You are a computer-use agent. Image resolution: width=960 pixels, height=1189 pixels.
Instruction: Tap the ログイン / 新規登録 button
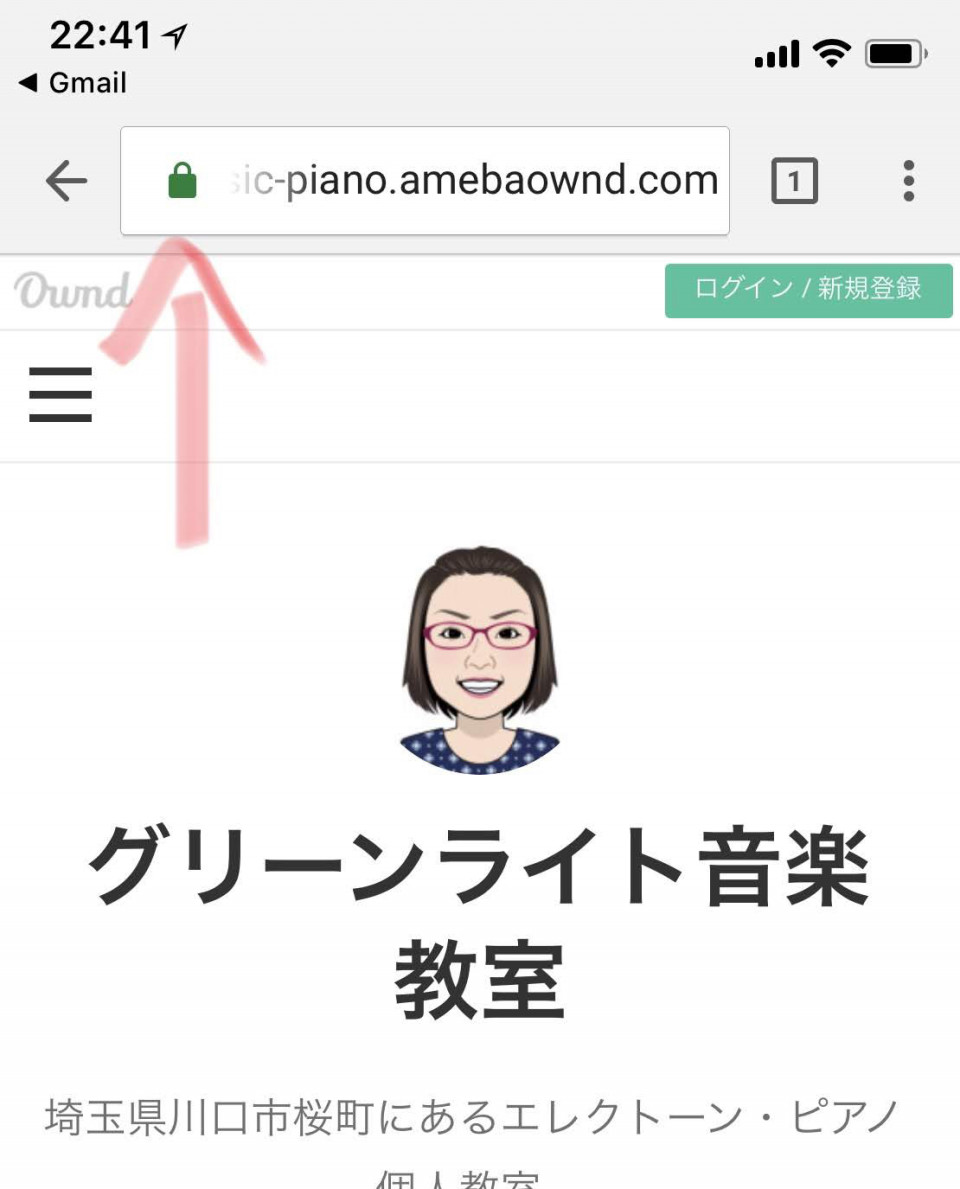tap(808, 290)
